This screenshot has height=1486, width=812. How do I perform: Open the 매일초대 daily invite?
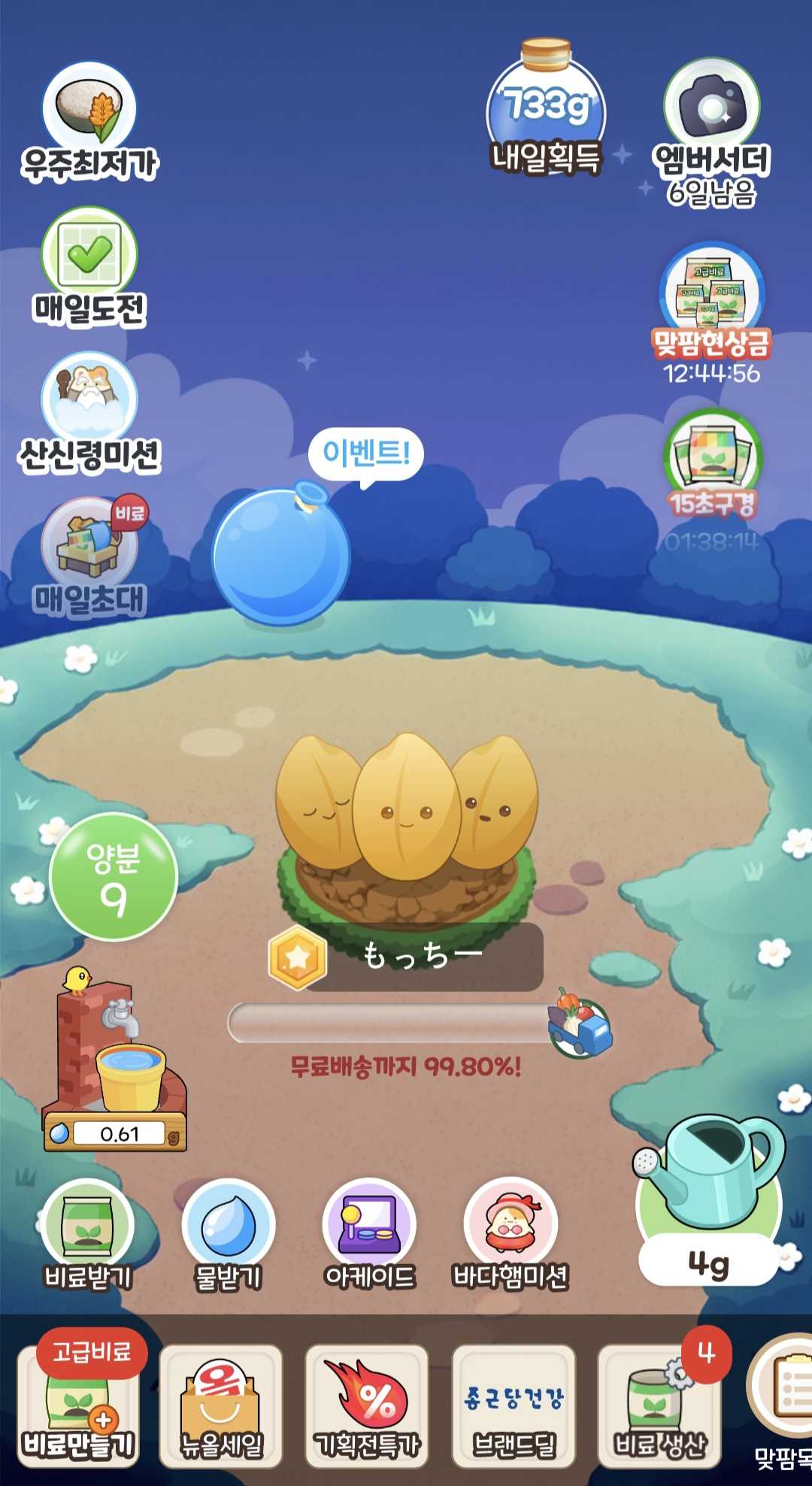point(89,556)
